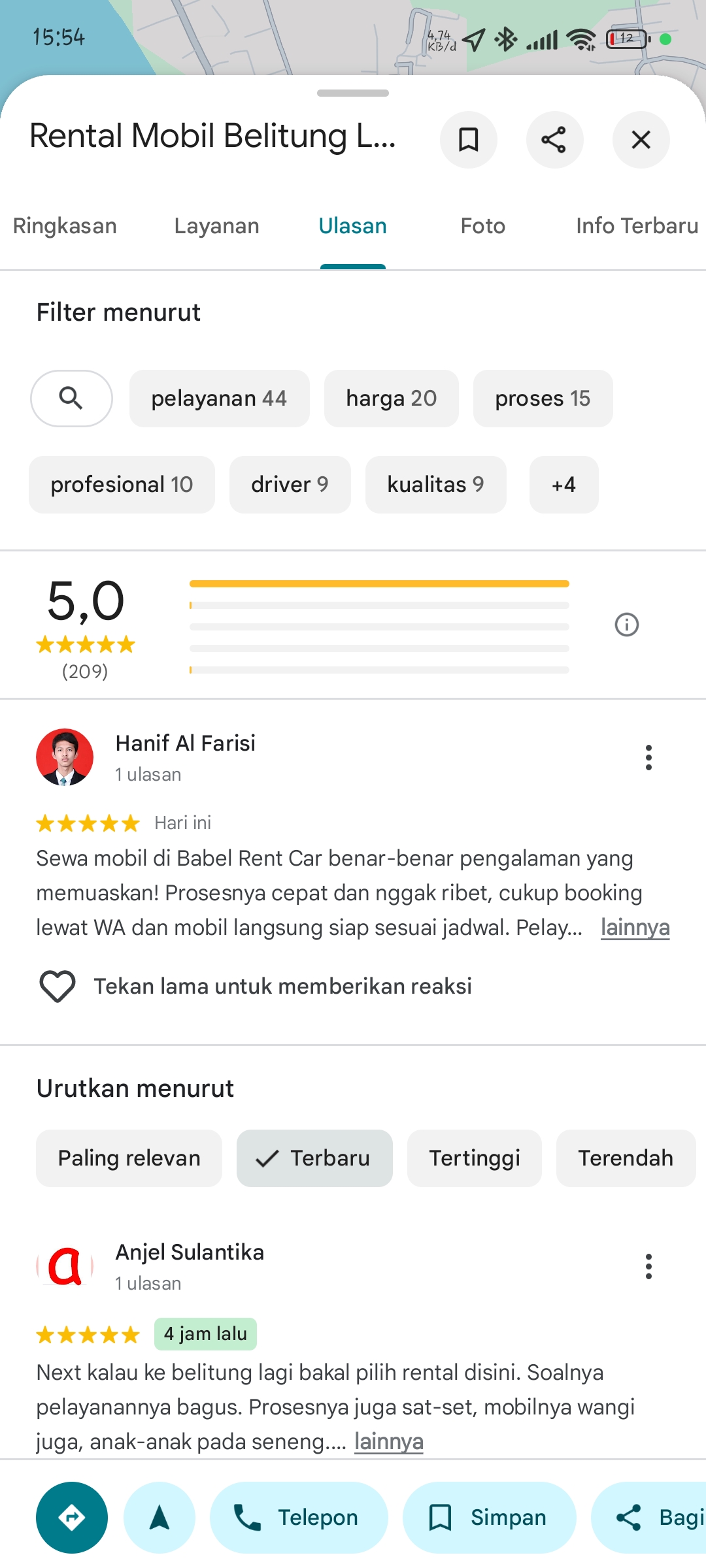Tap the share icon beside the title
The width and height of the screenshot is (706, 1568).
(554, 139)
